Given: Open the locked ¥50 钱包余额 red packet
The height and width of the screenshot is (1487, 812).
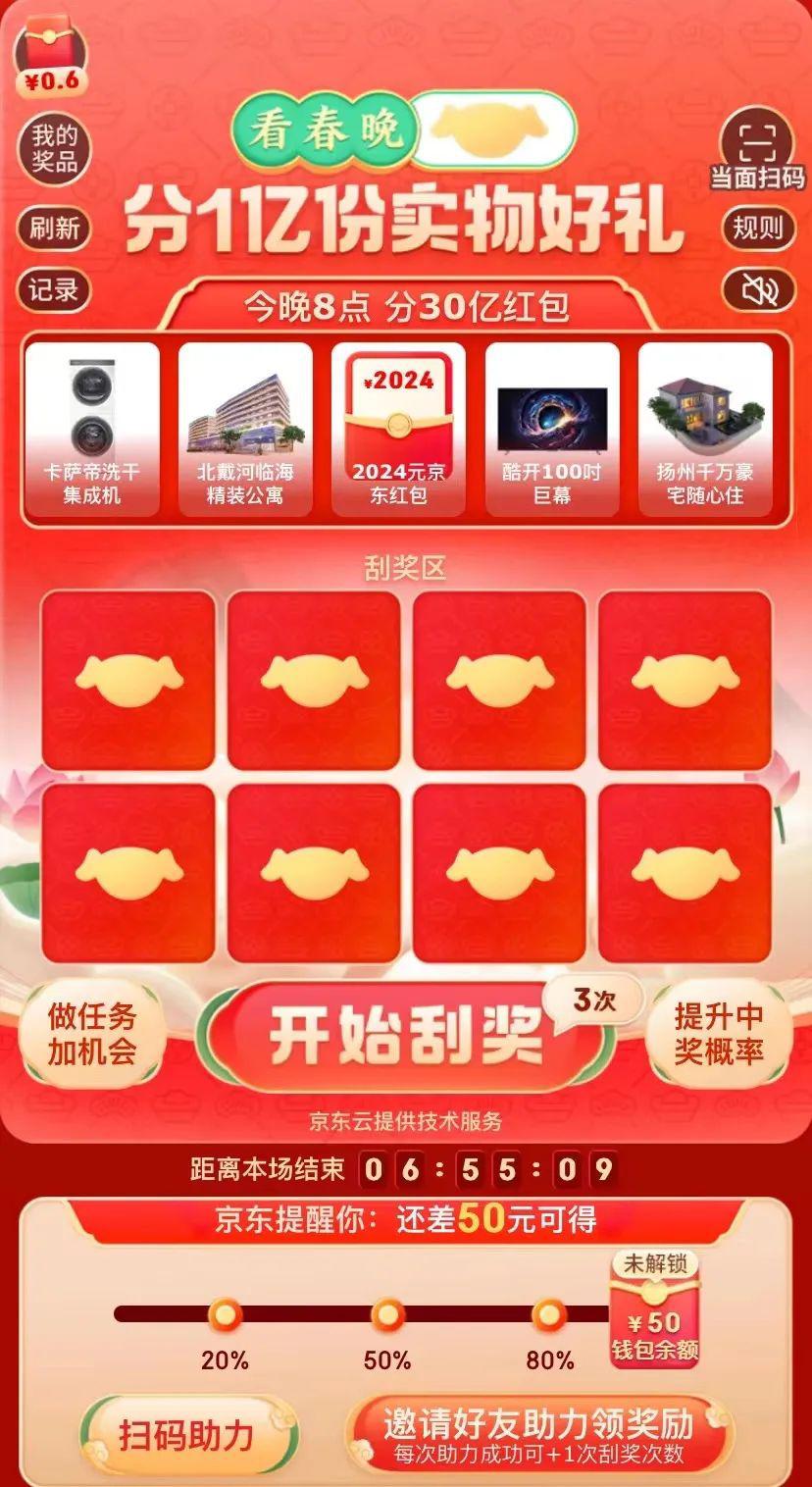Looking at the screenshot, I should coord(655,1311).
